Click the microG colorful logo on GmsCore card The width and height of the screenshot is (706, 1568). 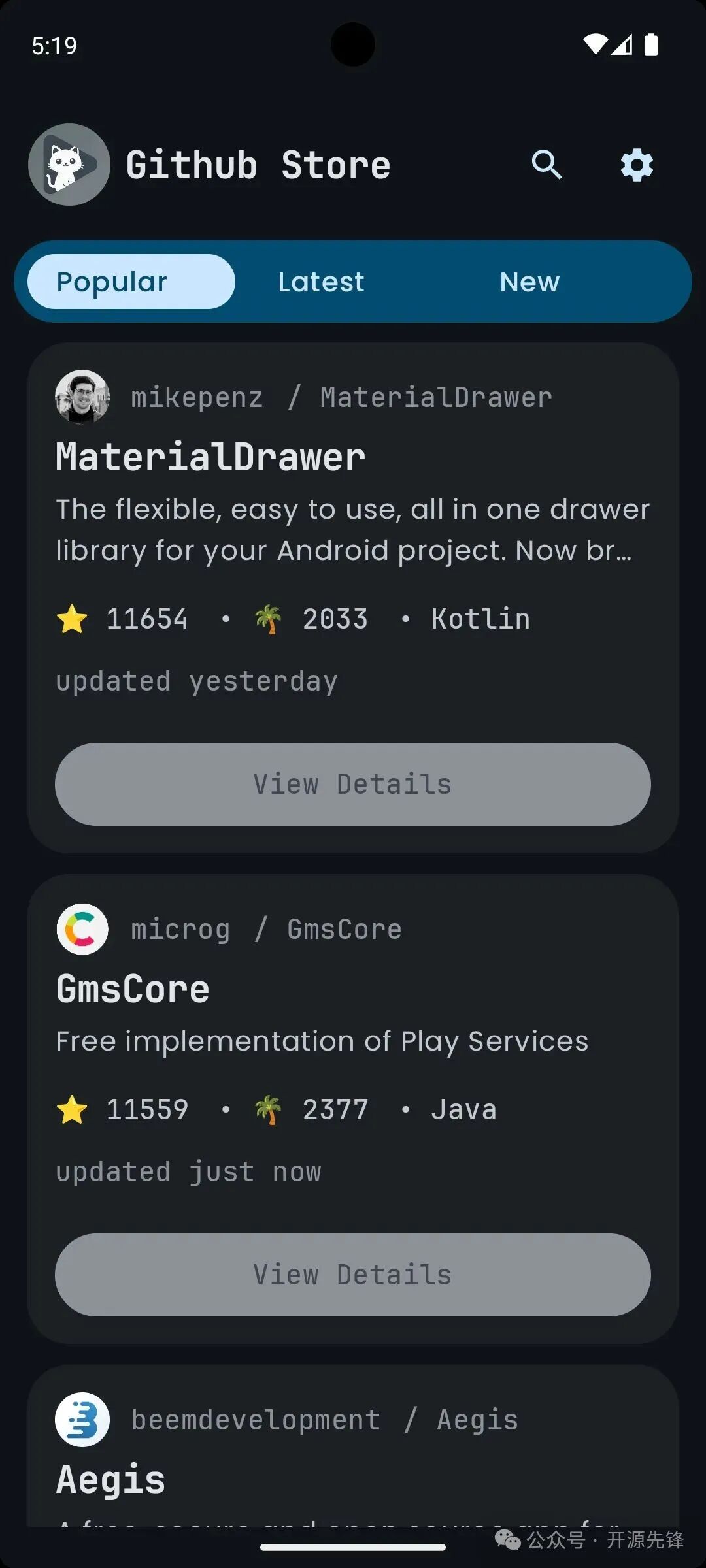click(82, 928)
